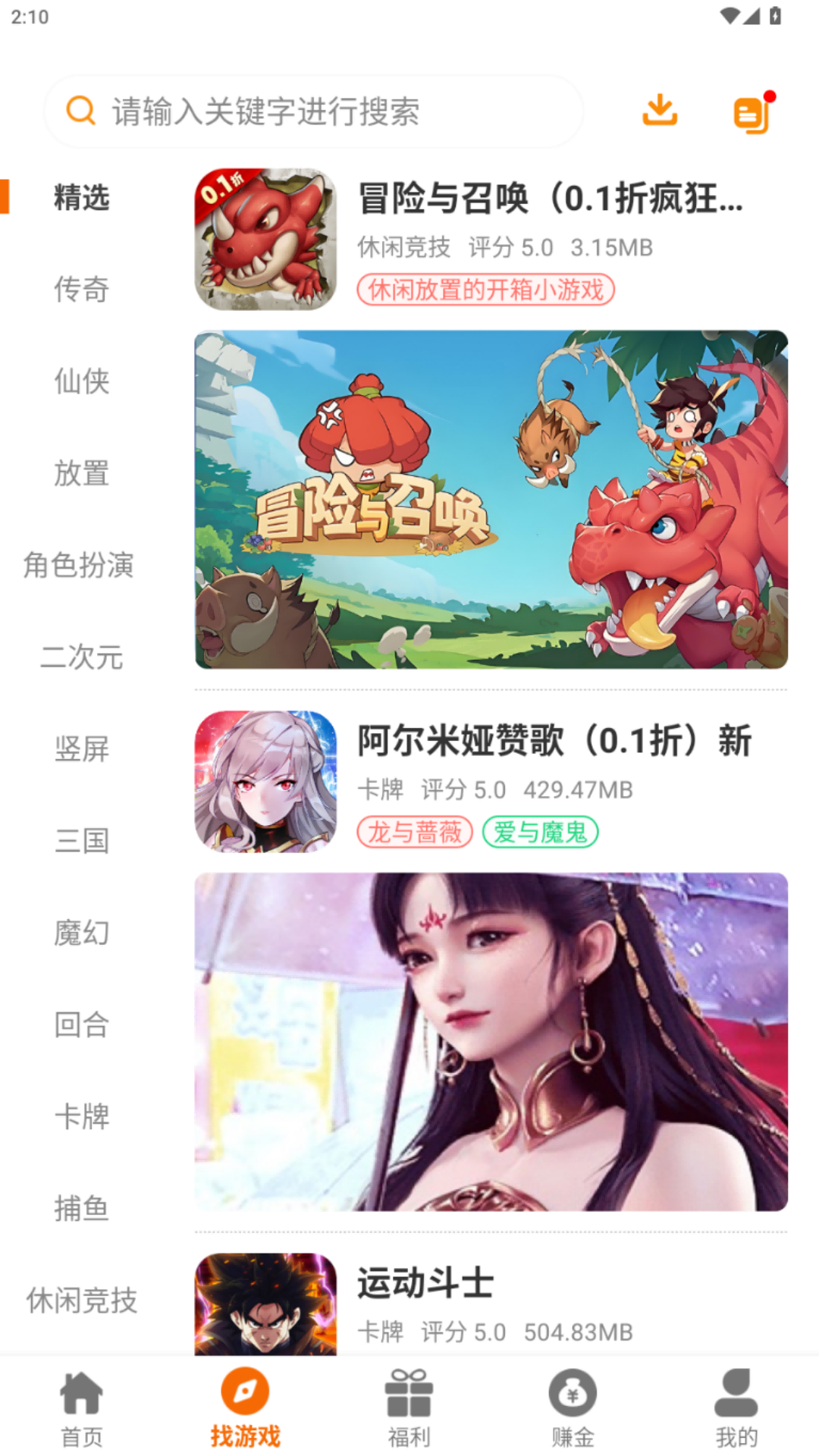Switch to the 仙侠 category

[82, 381]
